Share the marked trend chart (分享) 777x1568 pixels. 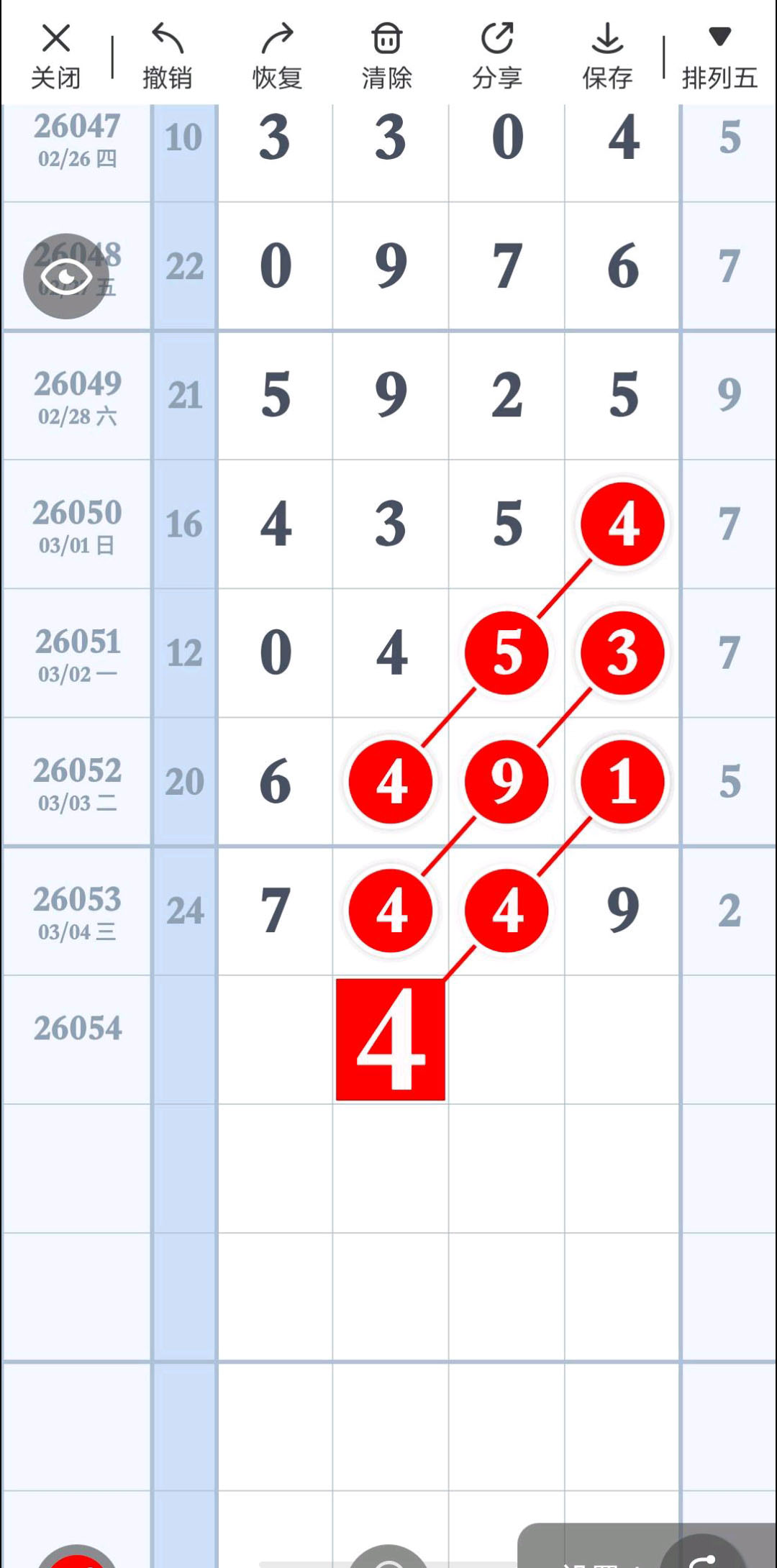pos(496,56)
